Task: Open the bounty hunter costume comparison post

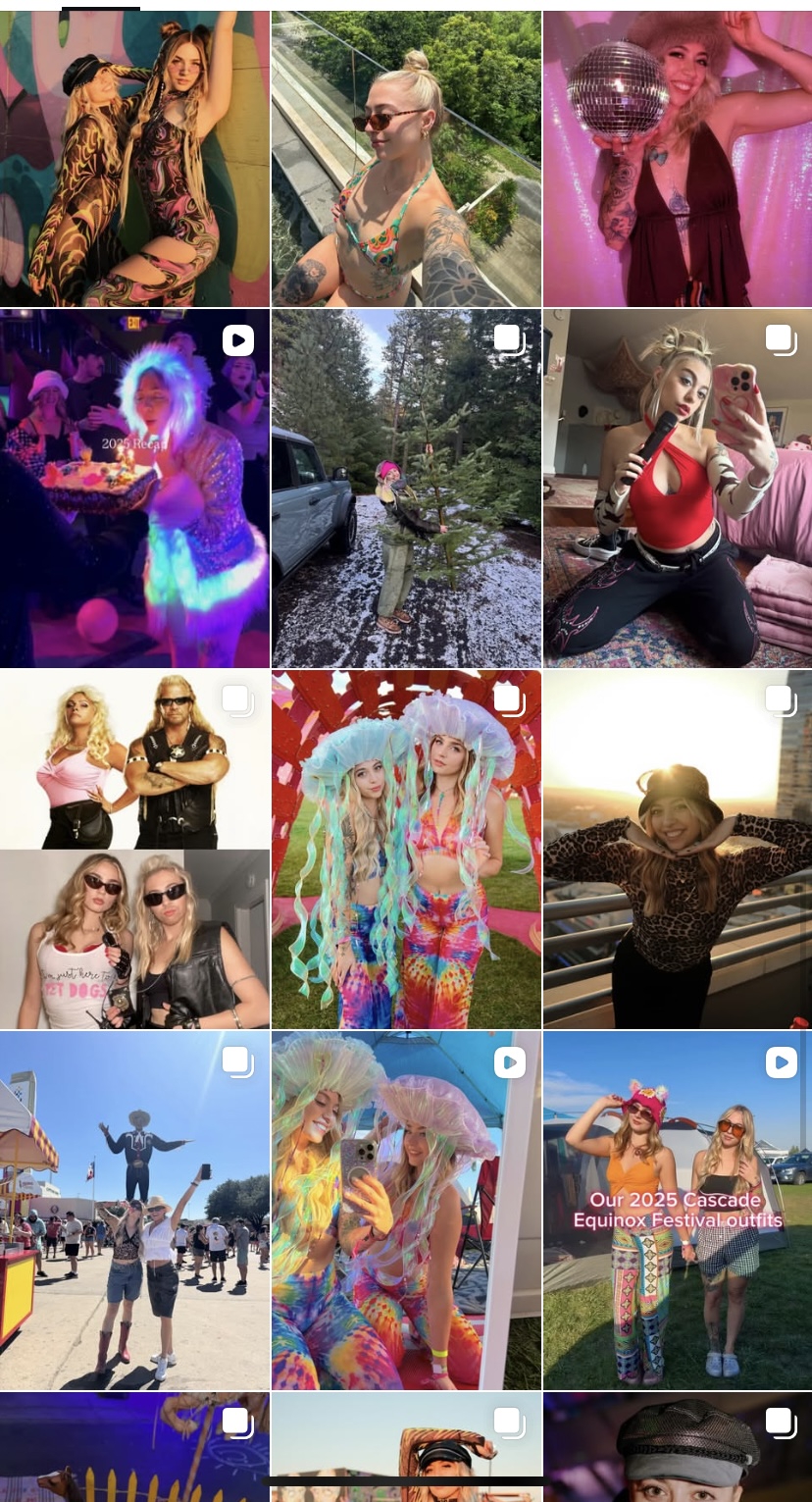Action: click(x=134, y=850)
